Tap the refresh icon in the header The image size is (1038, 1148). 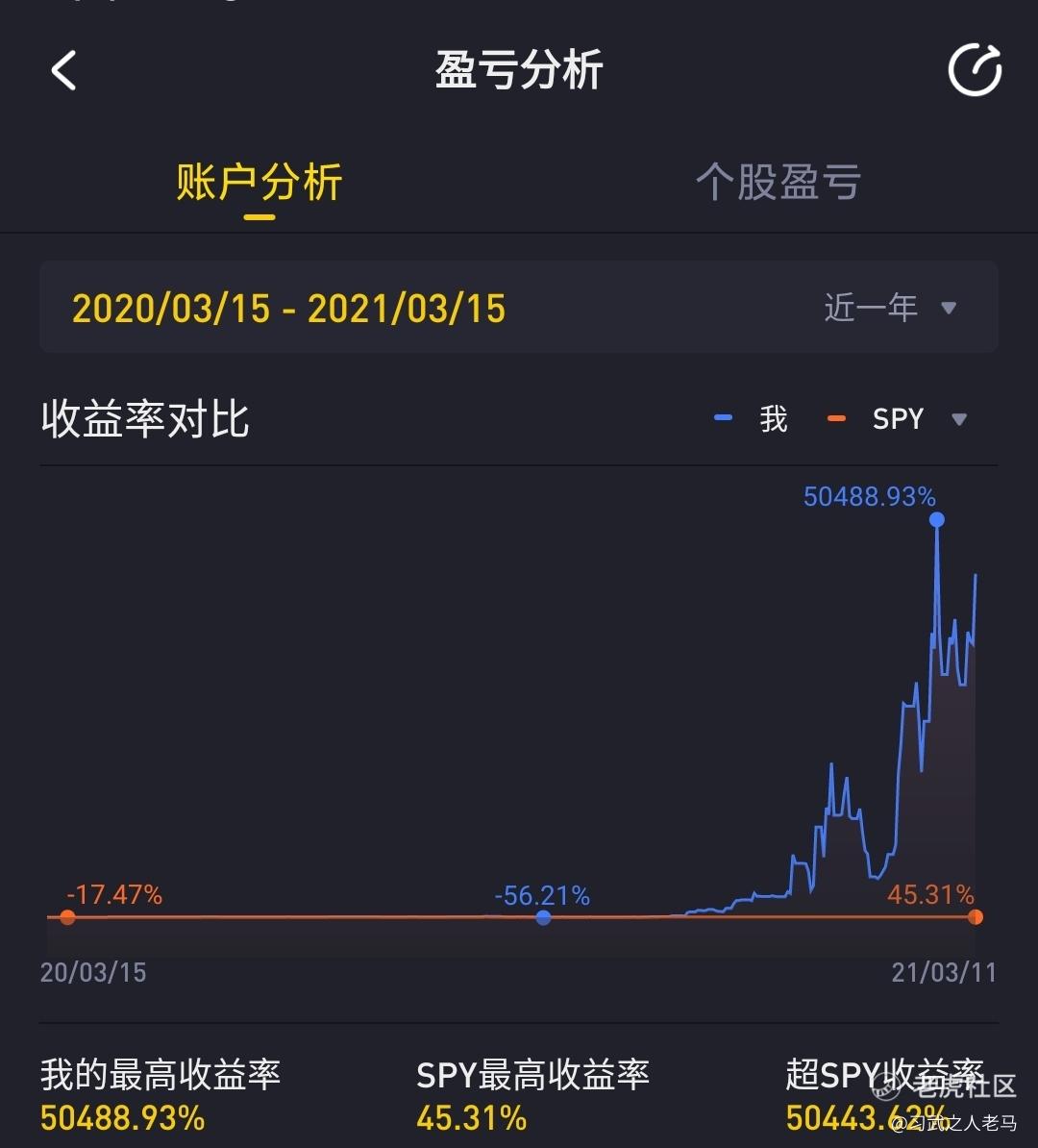tap(975, 71)
